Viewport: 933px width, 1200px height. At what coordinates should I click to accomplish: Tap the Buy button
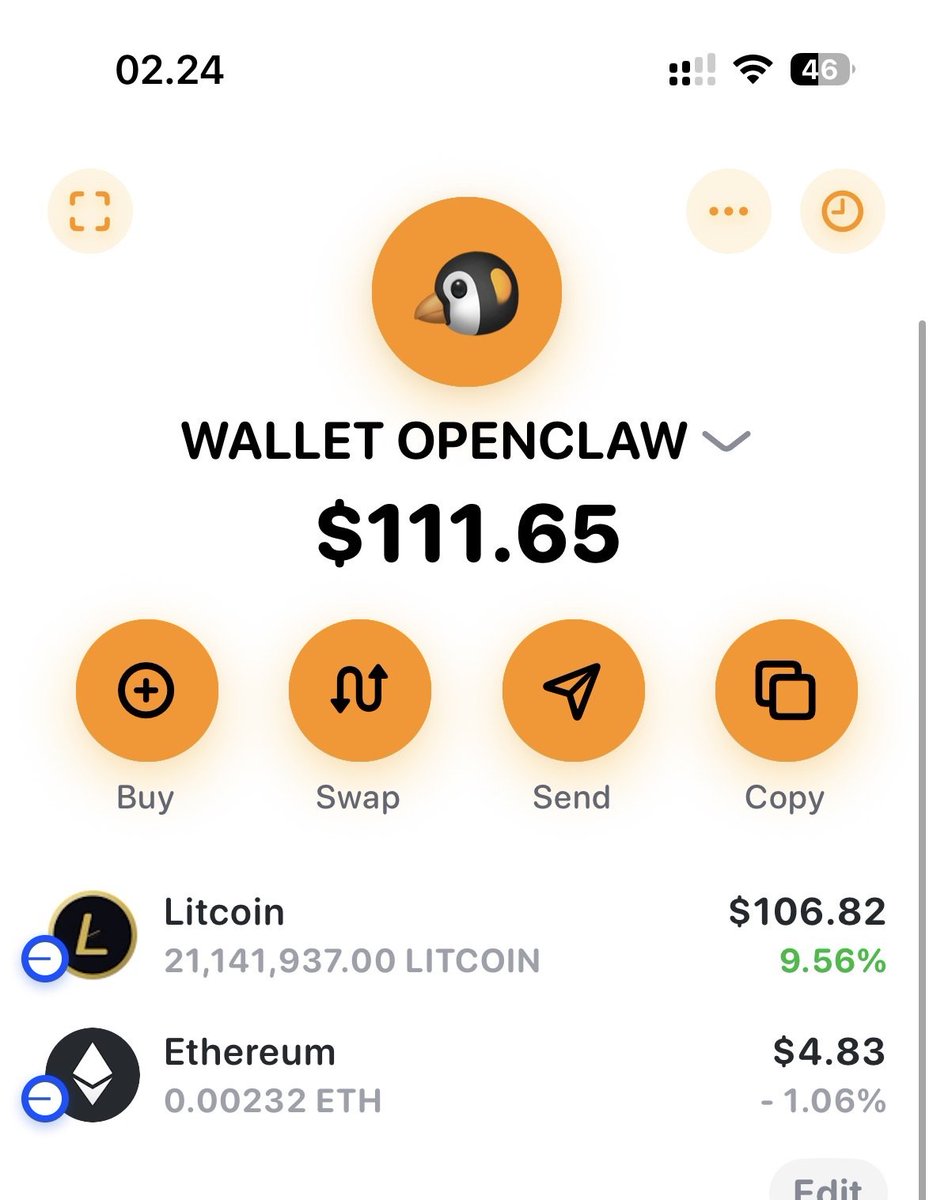[x=146, y=691]
